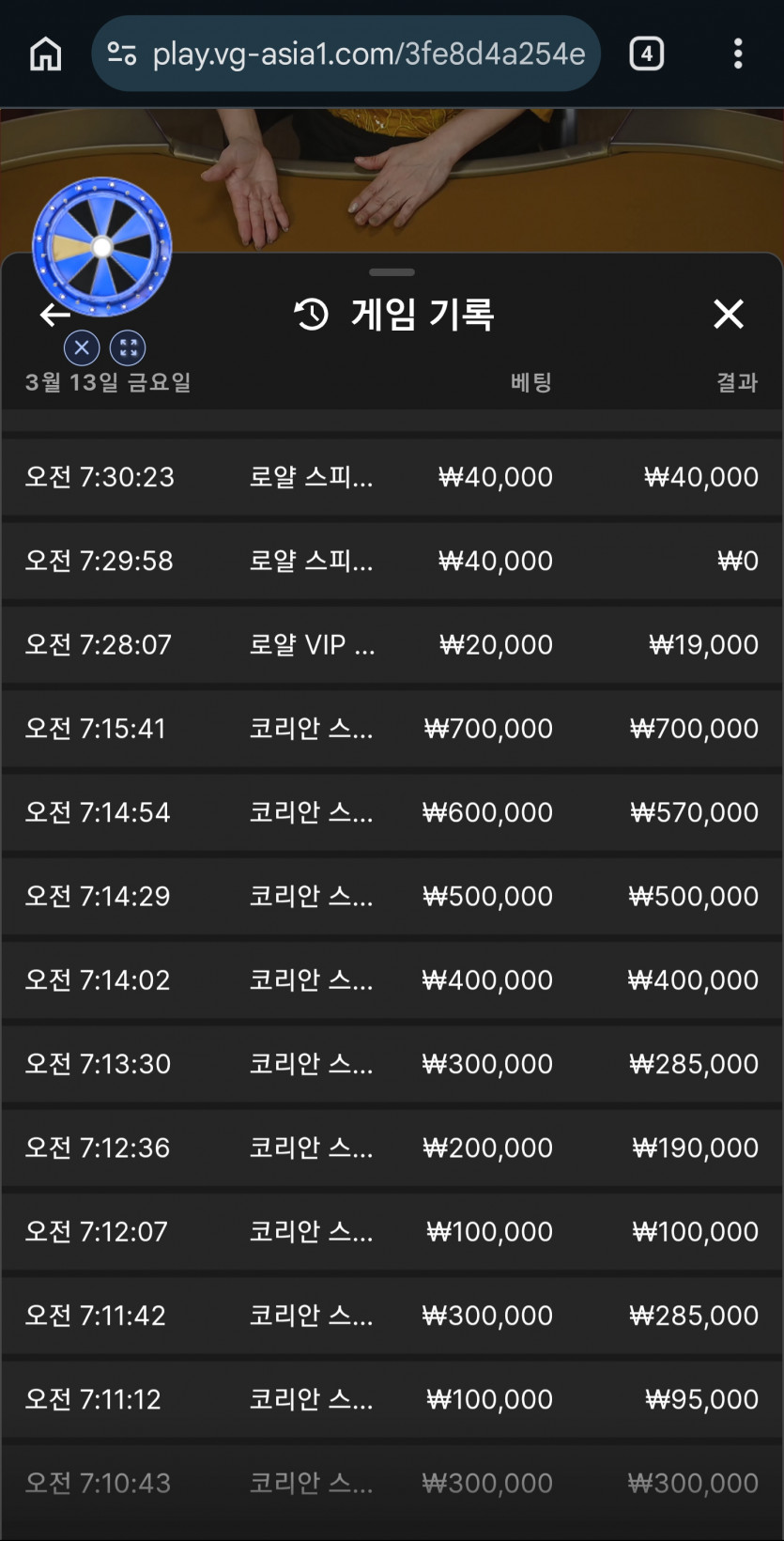Image resolution: width=784 pixels, height=1541 pixels.
Task: Open the browser overflow menu
Action: [738, 54]
